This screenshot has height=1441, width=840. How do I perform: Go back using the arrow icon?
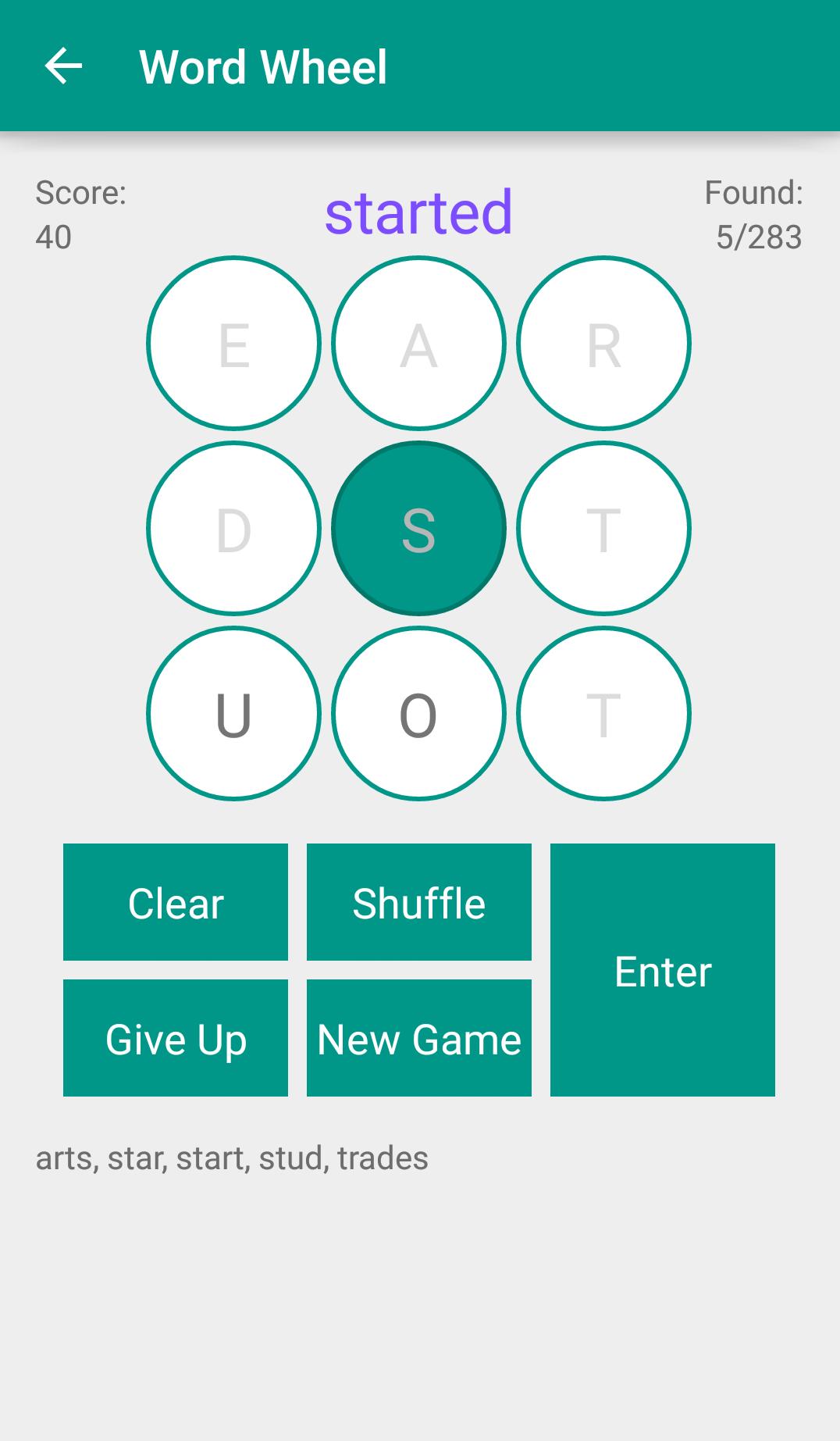(x=63, y=66)
